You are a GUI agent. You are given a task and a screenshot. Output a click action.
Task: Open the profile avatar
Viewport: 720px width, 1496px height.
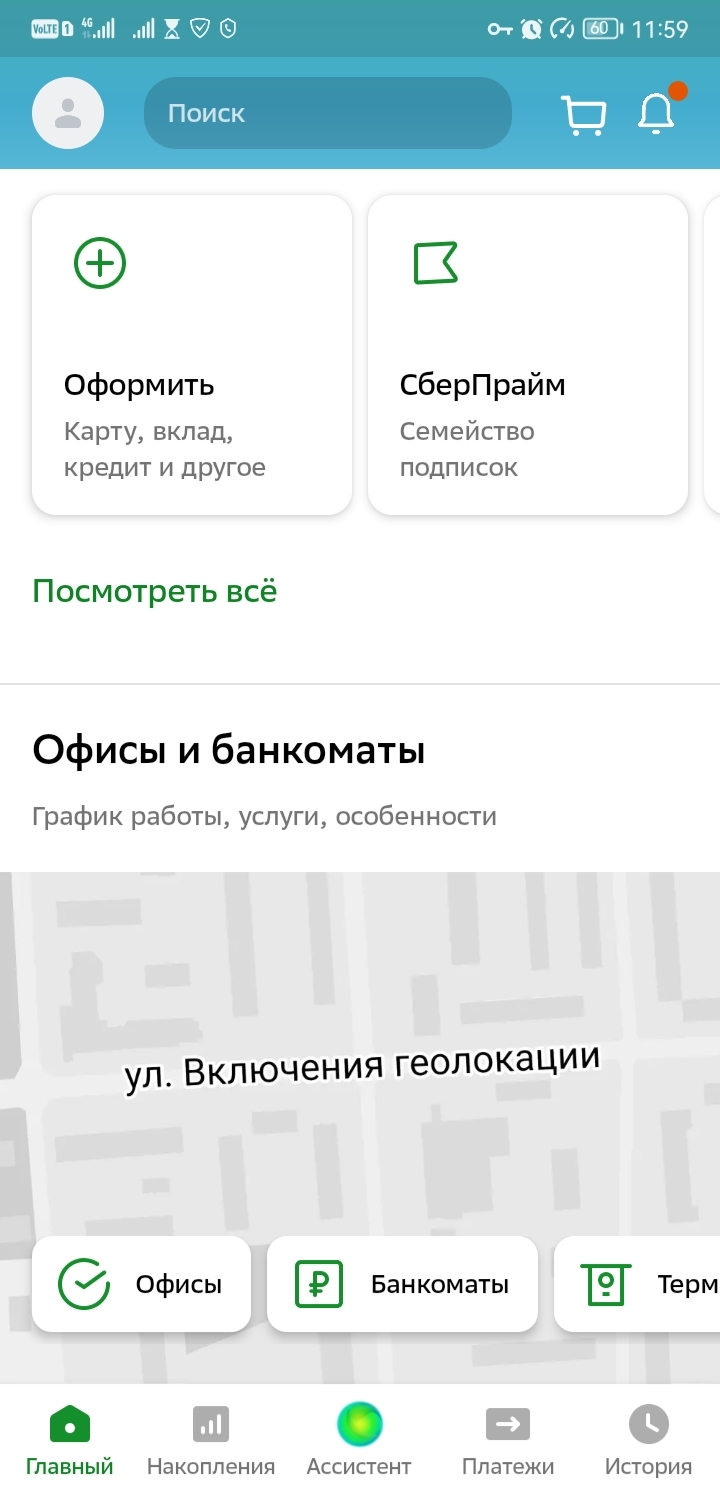click(68, 113)
